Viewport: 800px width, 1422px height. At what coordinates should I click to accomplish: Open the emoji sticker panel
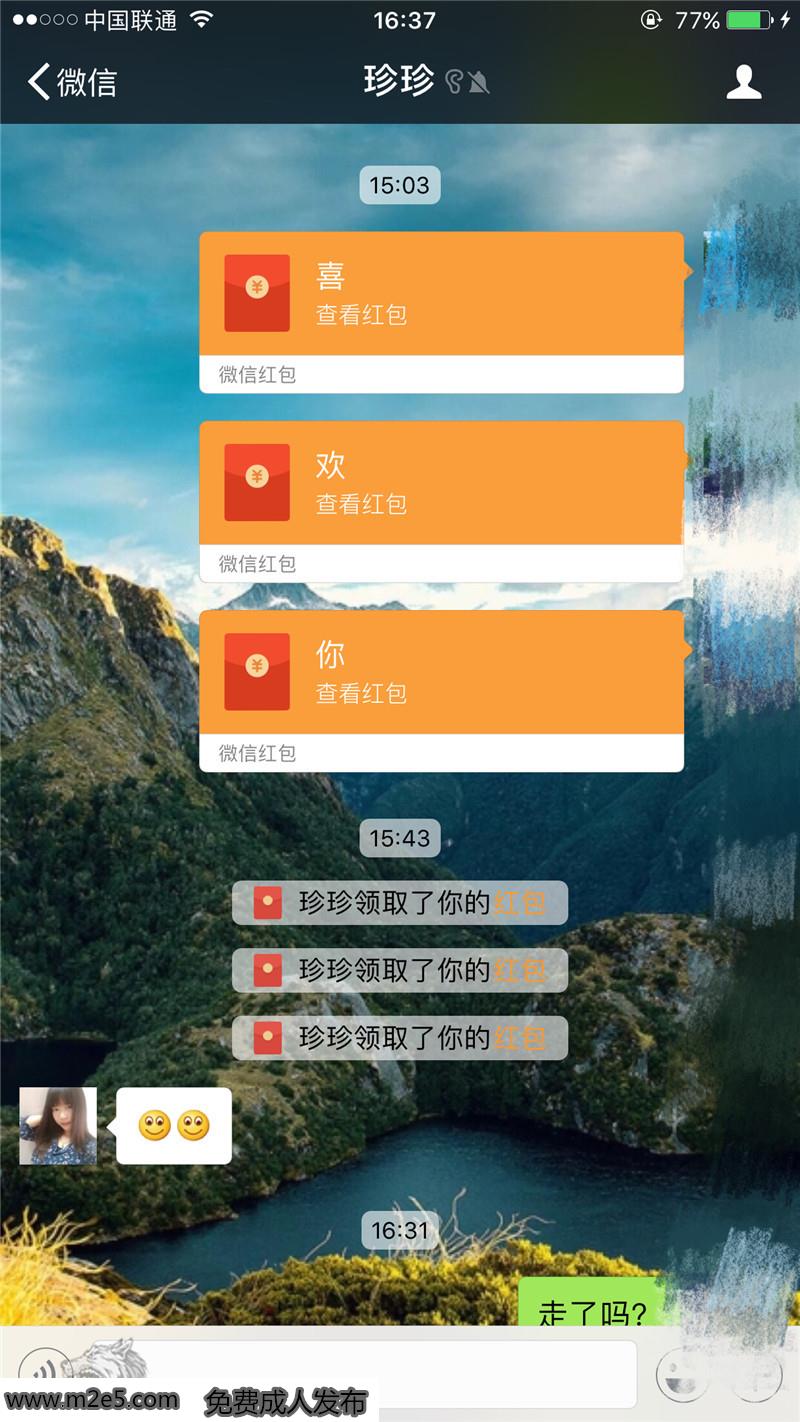point(683,1375)
